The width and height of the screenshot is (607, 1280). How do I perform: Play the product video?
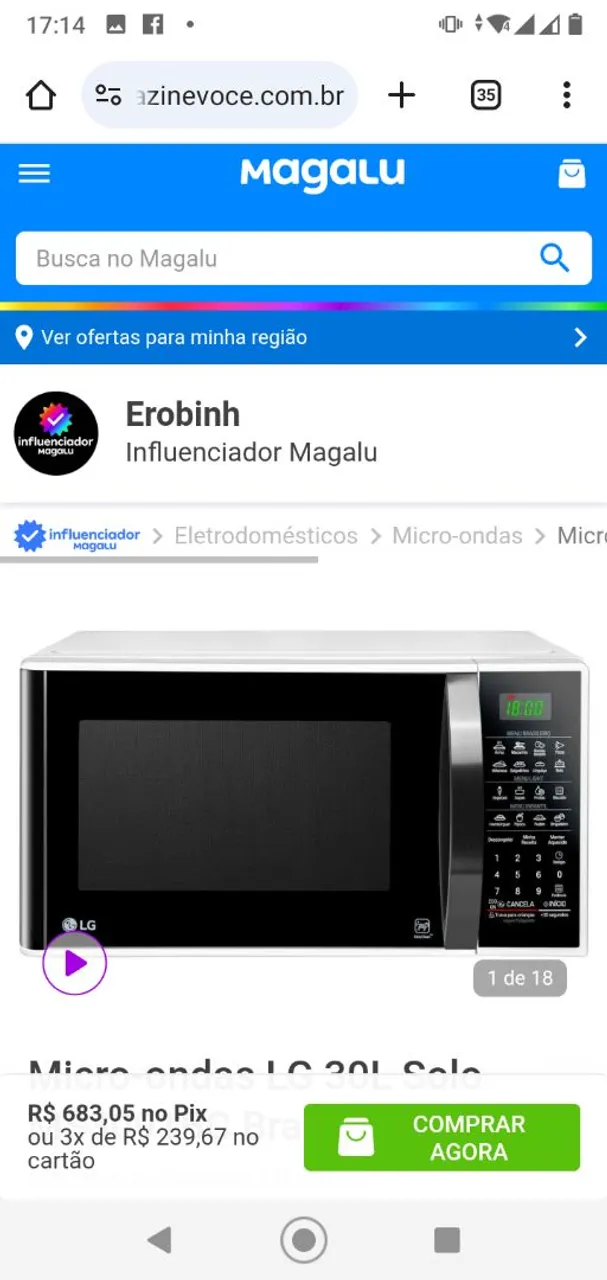click(x=74, y=964)
